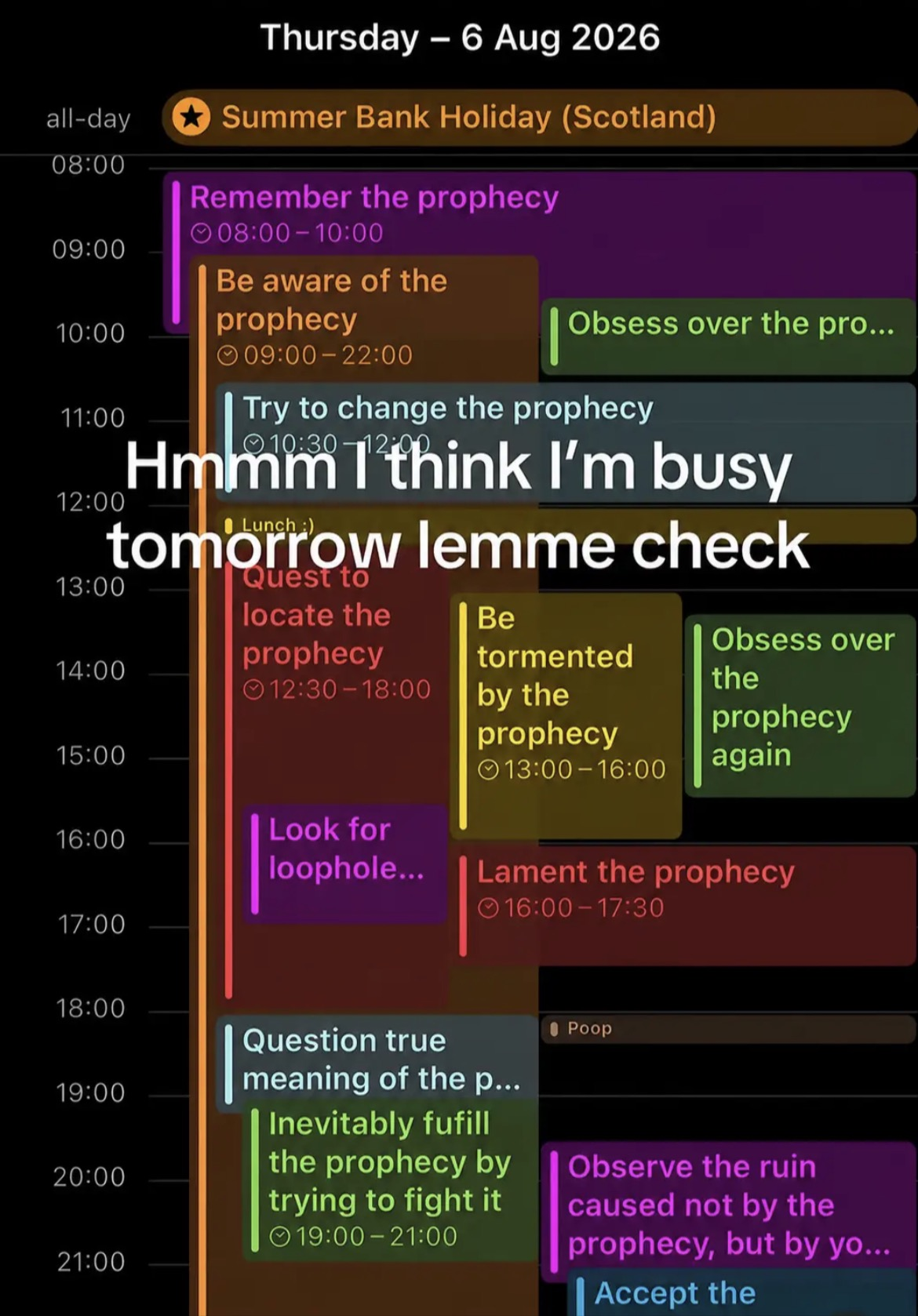This screenshot has height=1316, width=918.
Task: Open the partly visible Accept the event
Action: coord(742,1294)
